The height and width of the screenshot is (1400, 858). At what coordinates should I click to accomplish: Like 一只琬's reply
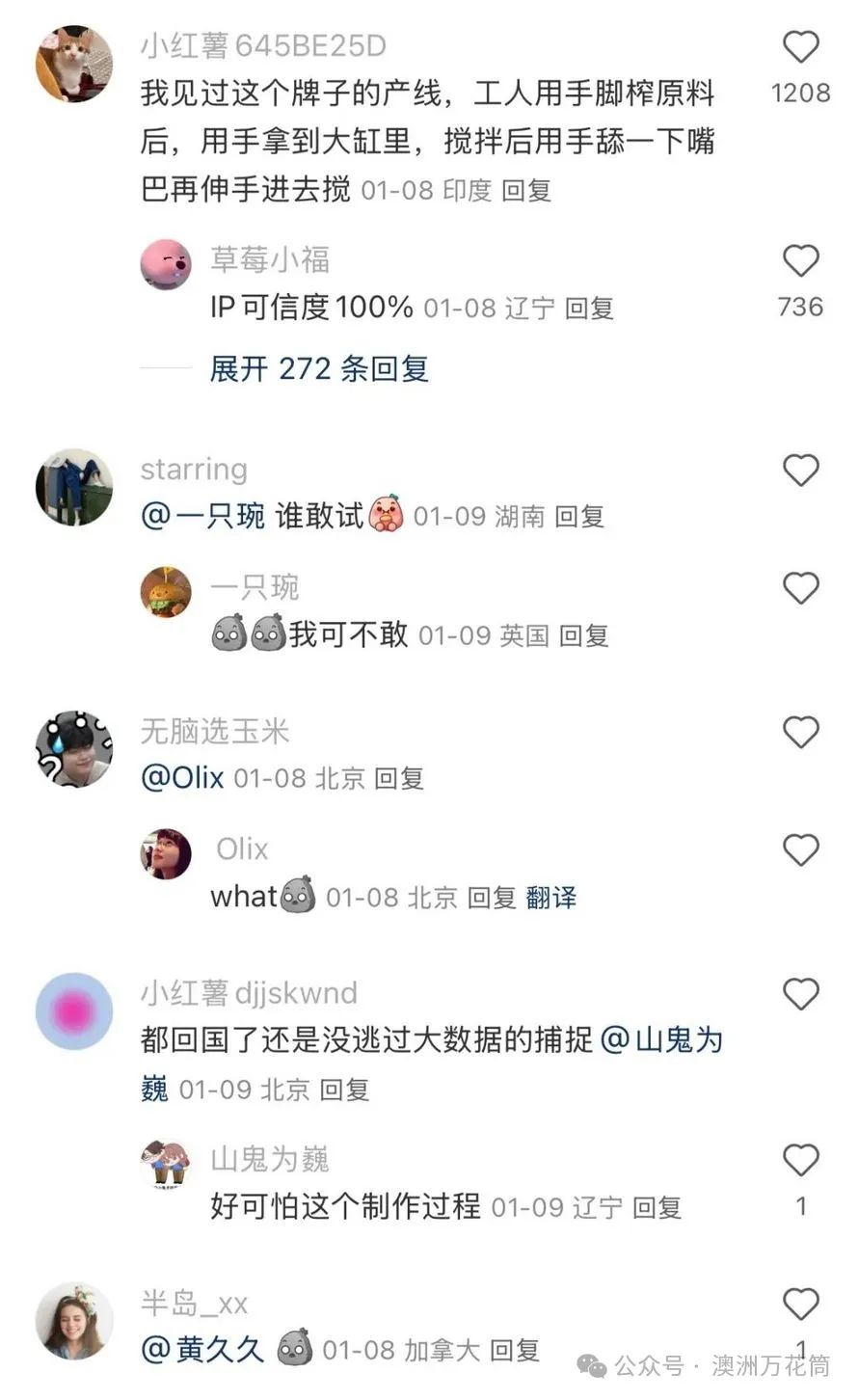tap(800, 588)
